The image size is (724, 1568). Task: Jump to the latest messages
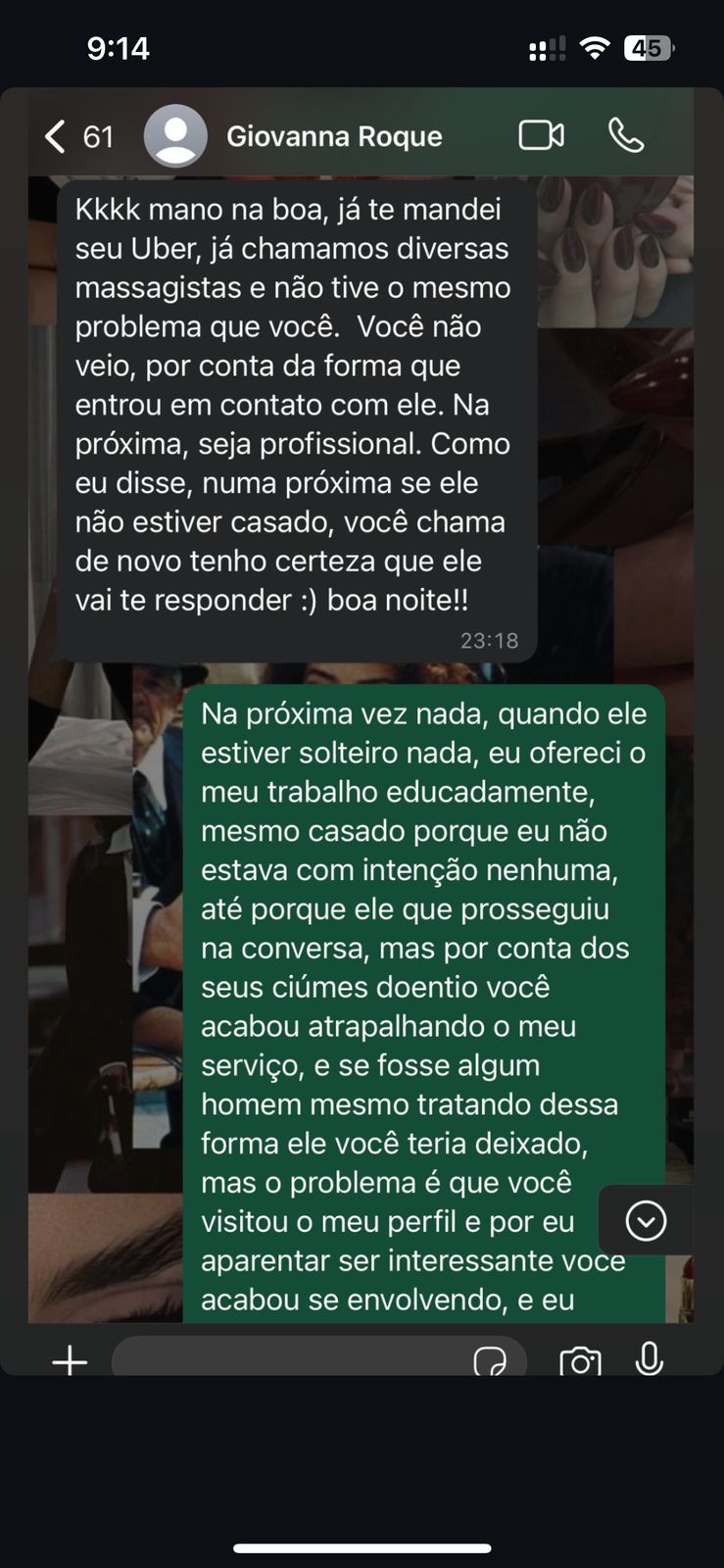[646, 1220]
